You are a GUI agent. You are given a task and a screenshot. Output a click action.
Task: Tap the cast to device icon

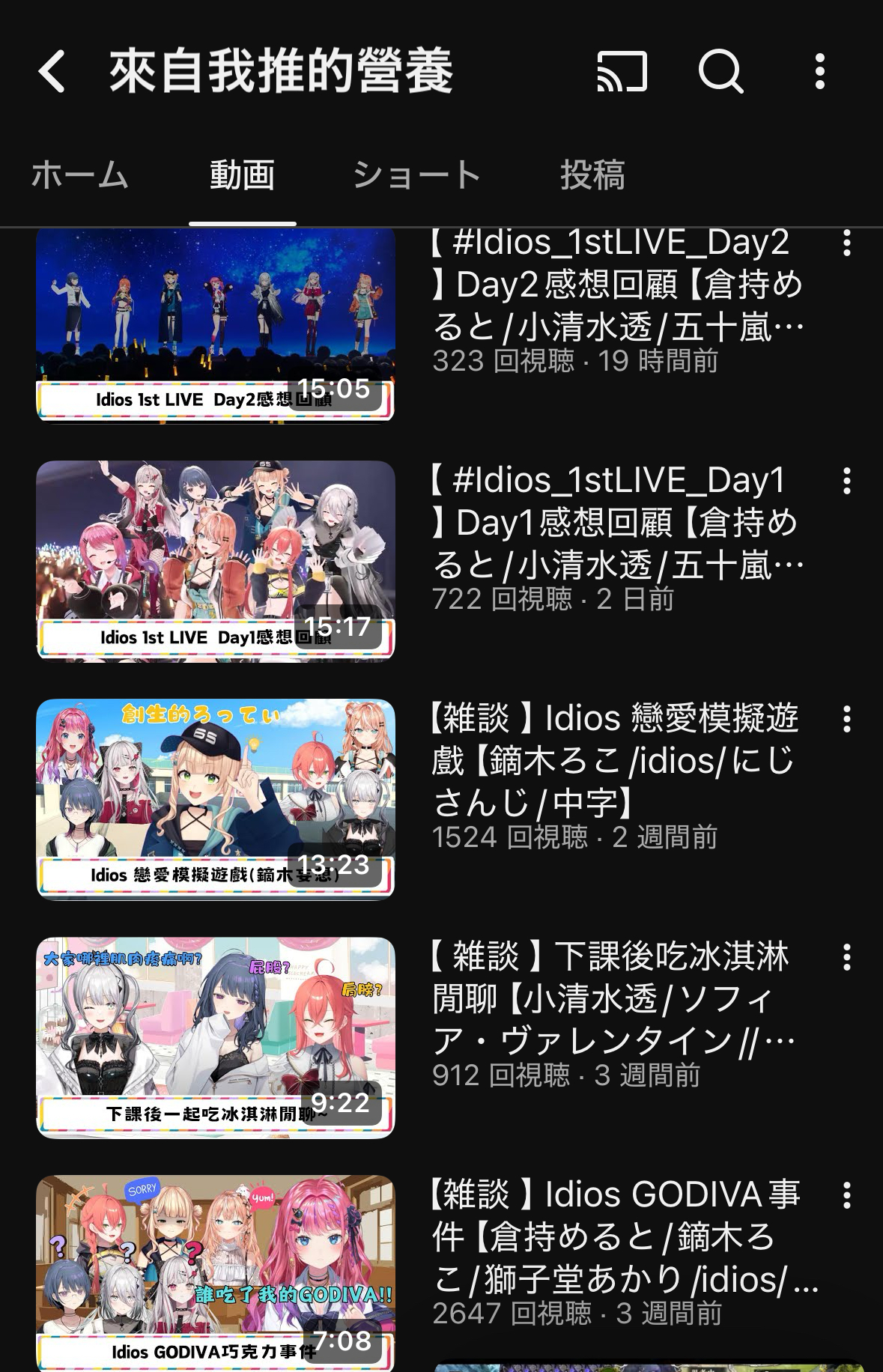[622, 72]
